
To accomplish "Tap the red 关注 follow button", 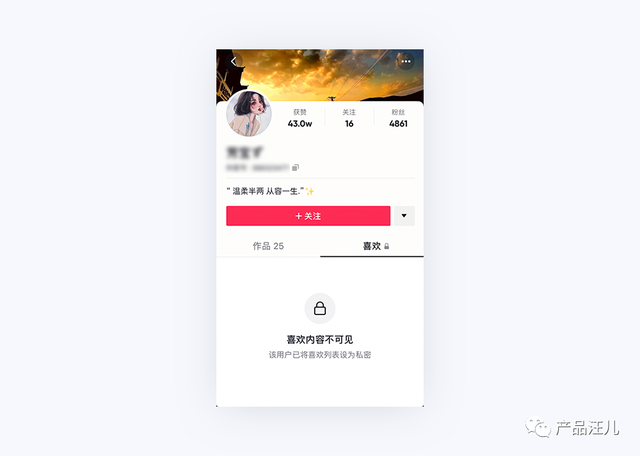I will point(308,216).
